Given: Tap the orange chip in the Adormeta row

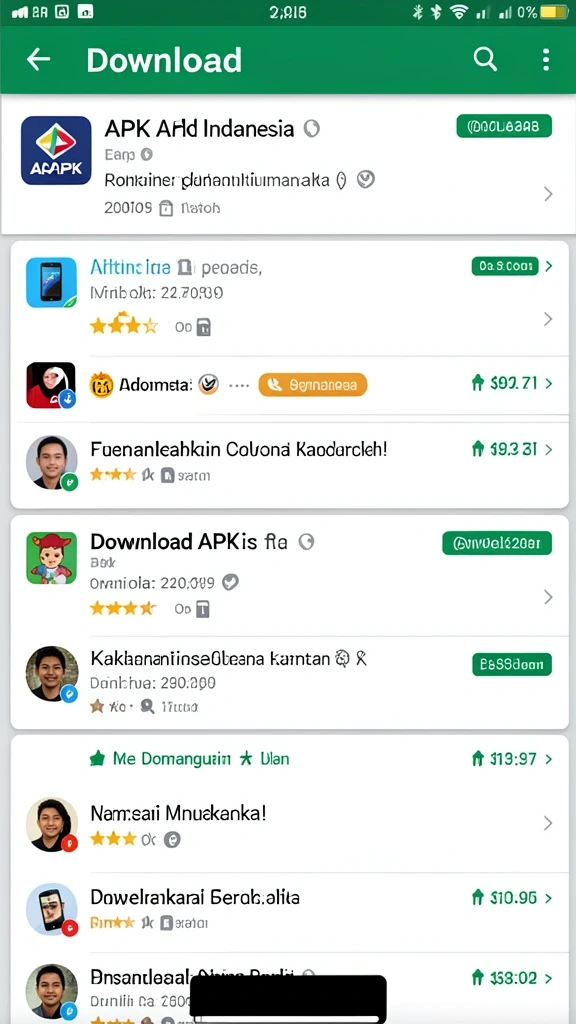Looking at the screenshot, I should (x=313, y=385).
